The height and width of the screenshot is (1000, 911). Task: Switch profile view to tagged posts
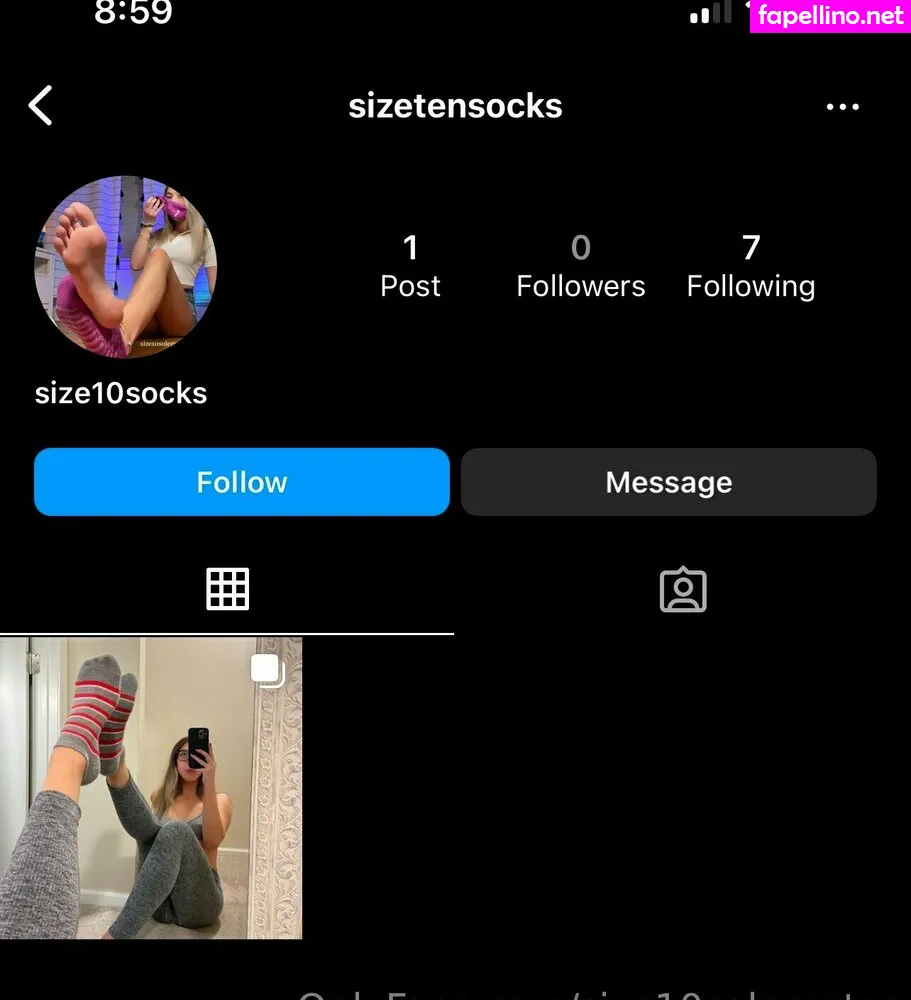coord(683,590)
